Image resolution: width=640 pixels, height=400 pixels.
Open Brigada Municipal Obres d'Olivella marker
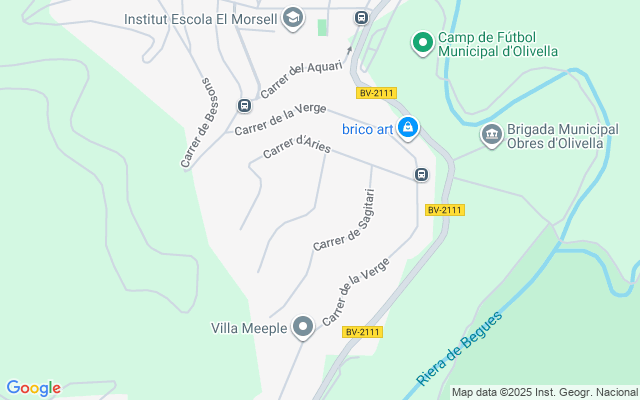[491, 134]
